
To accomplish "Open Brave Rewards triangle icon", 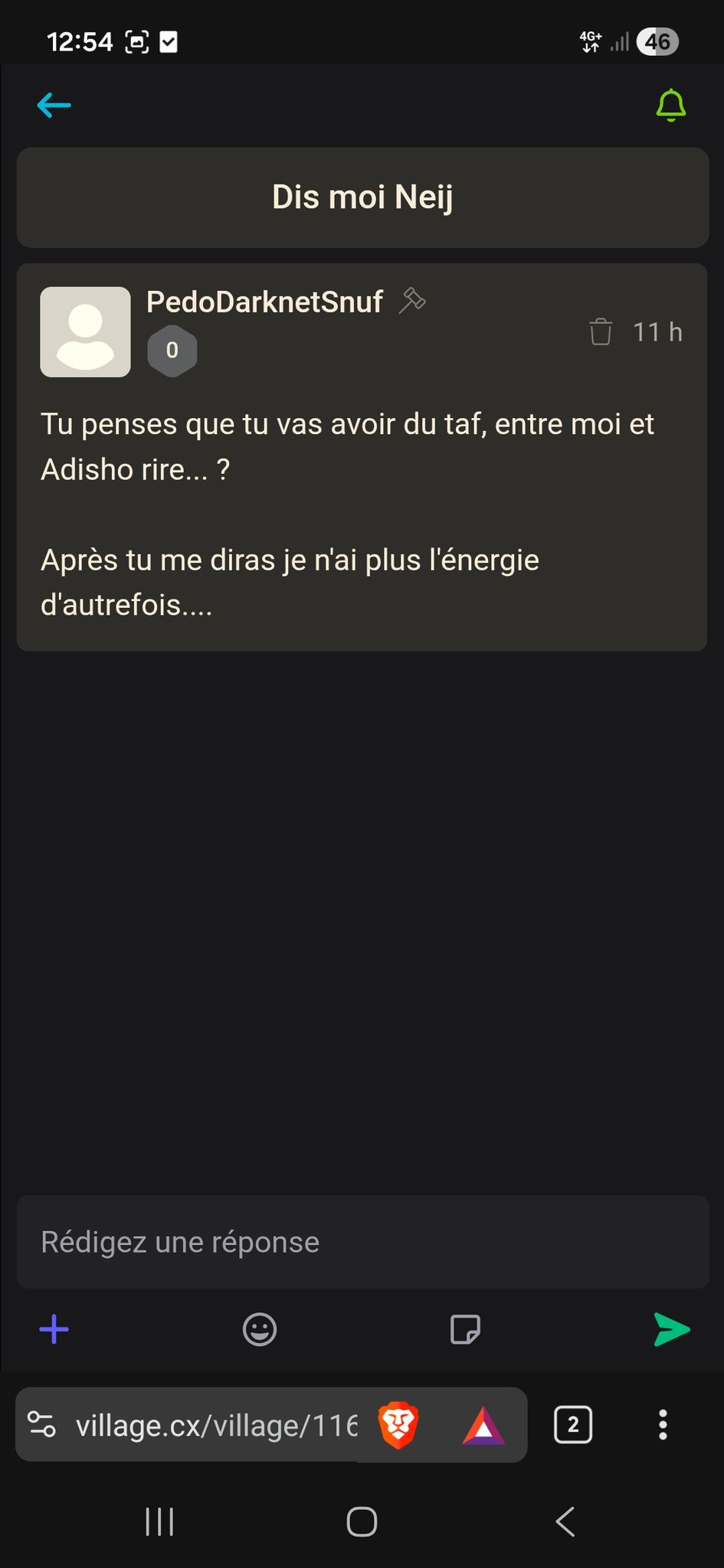I will coord(483,1426).
